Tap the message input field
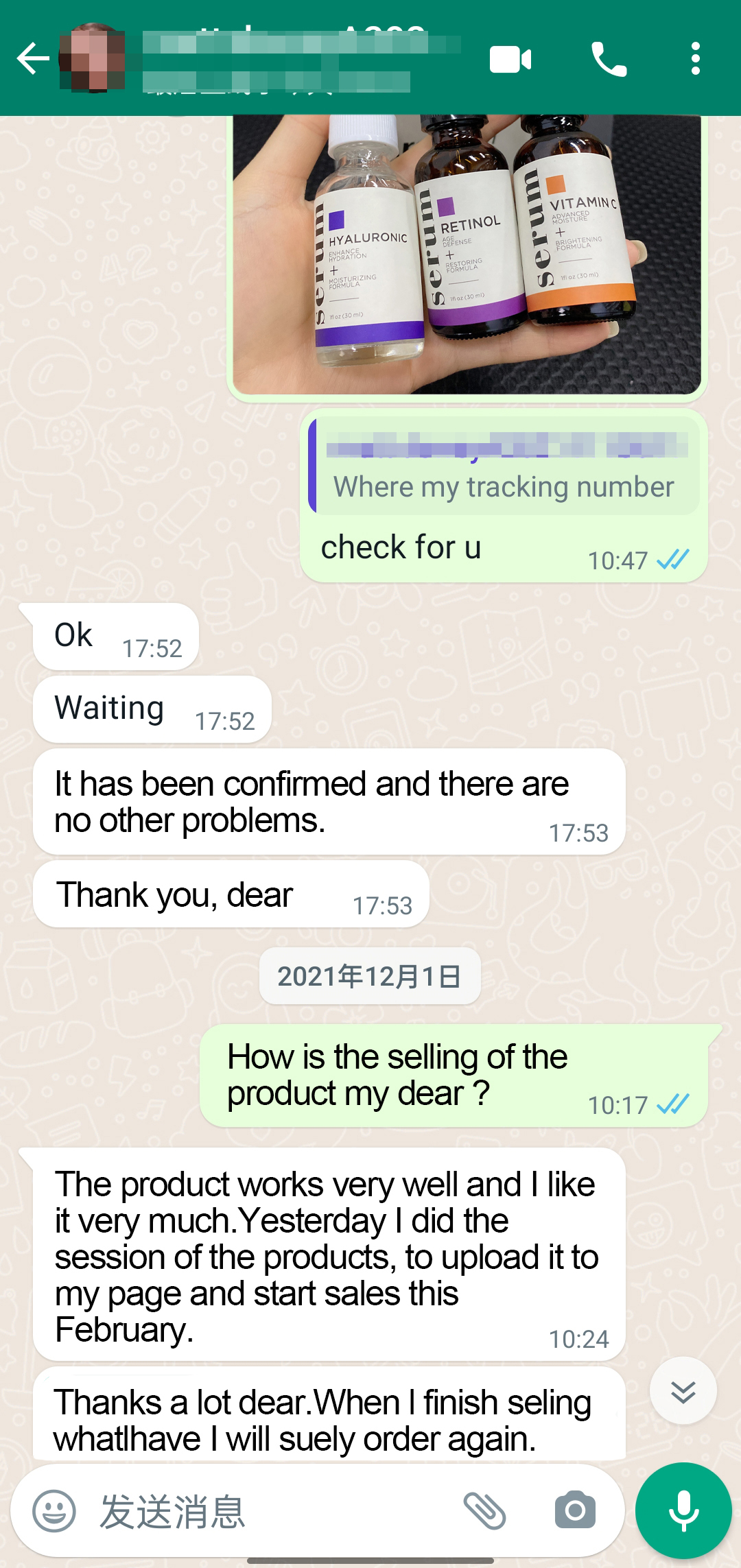The height and width of the screenshot is (1568, 741). (x=274, y=1511)
